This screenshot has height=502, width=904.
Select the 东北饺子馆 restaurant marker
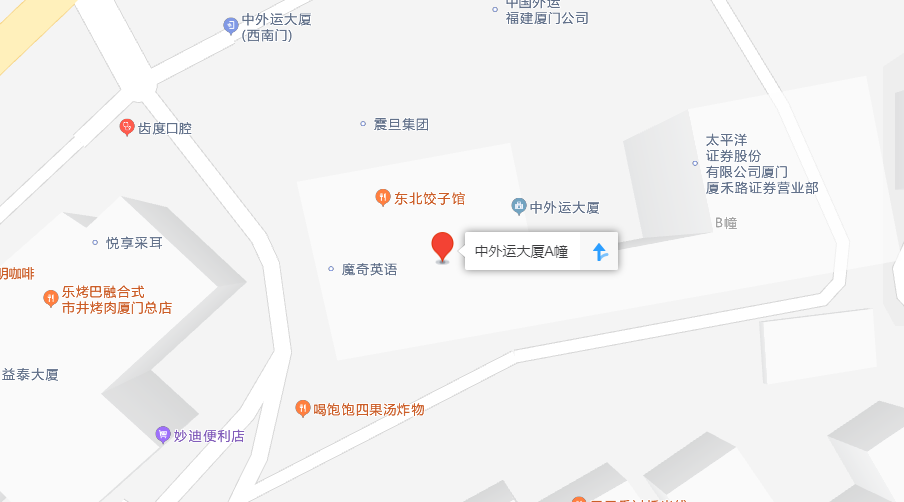coord(382,198)
